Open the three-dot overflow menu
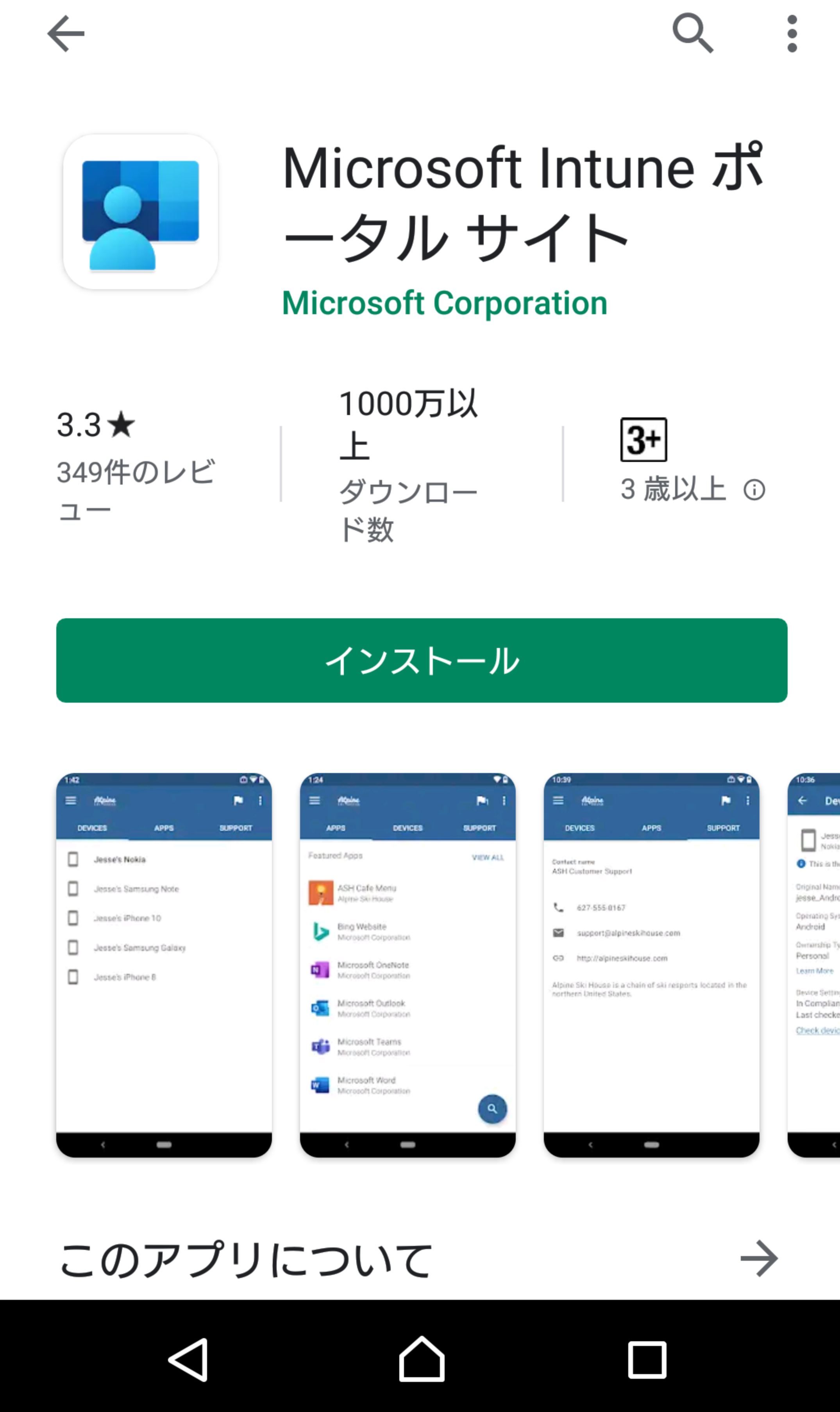The image size is (840, 1412). [x=792, y=34]
